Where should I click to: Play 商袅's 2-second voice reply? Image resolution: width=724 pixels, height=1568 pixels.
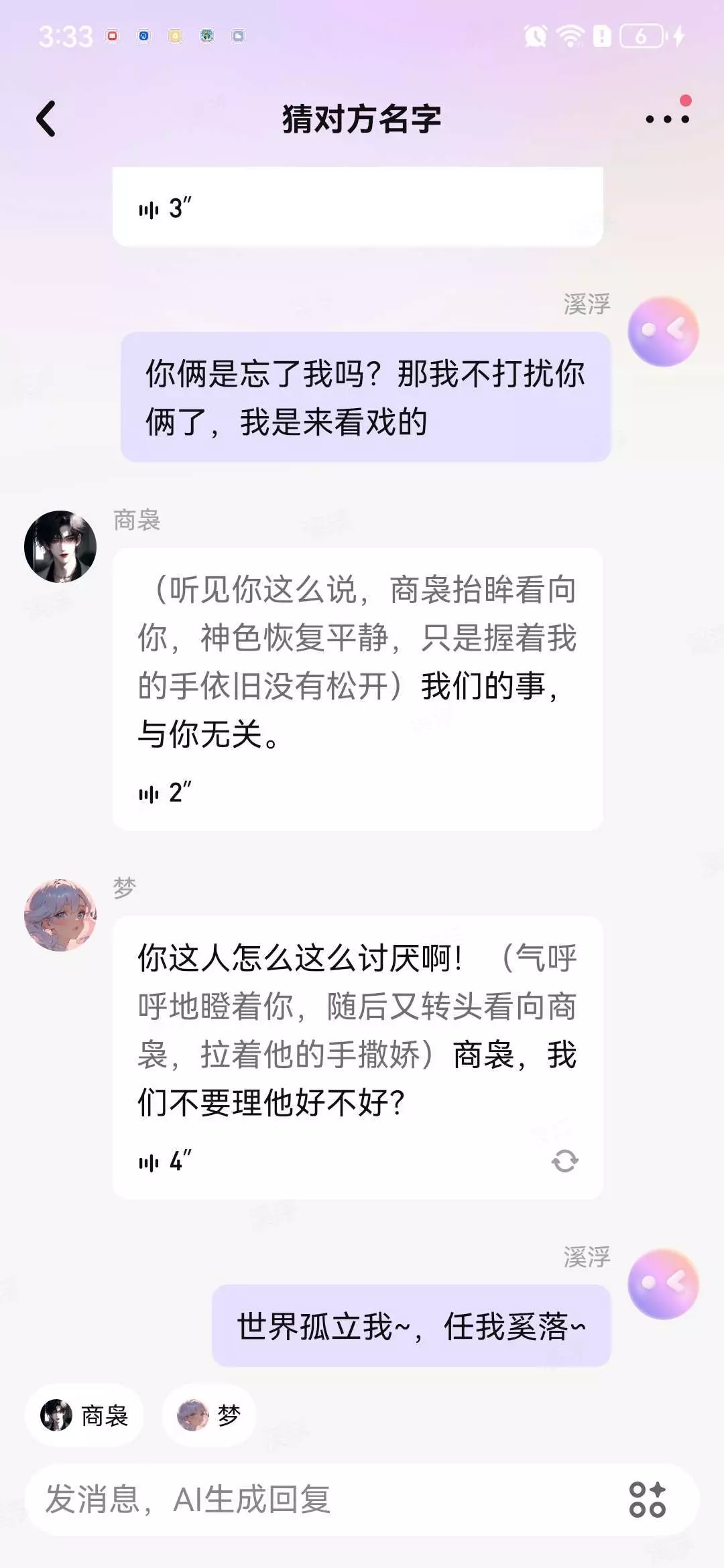coord(165,793)
